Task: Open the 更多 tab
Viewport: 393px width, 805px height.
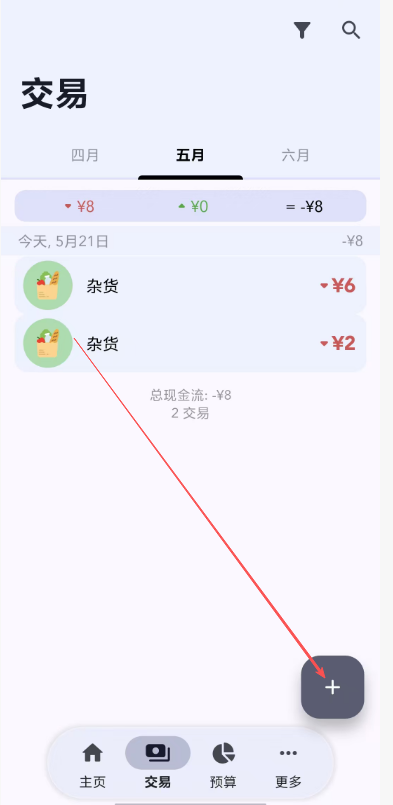Action: coord(288,767)
